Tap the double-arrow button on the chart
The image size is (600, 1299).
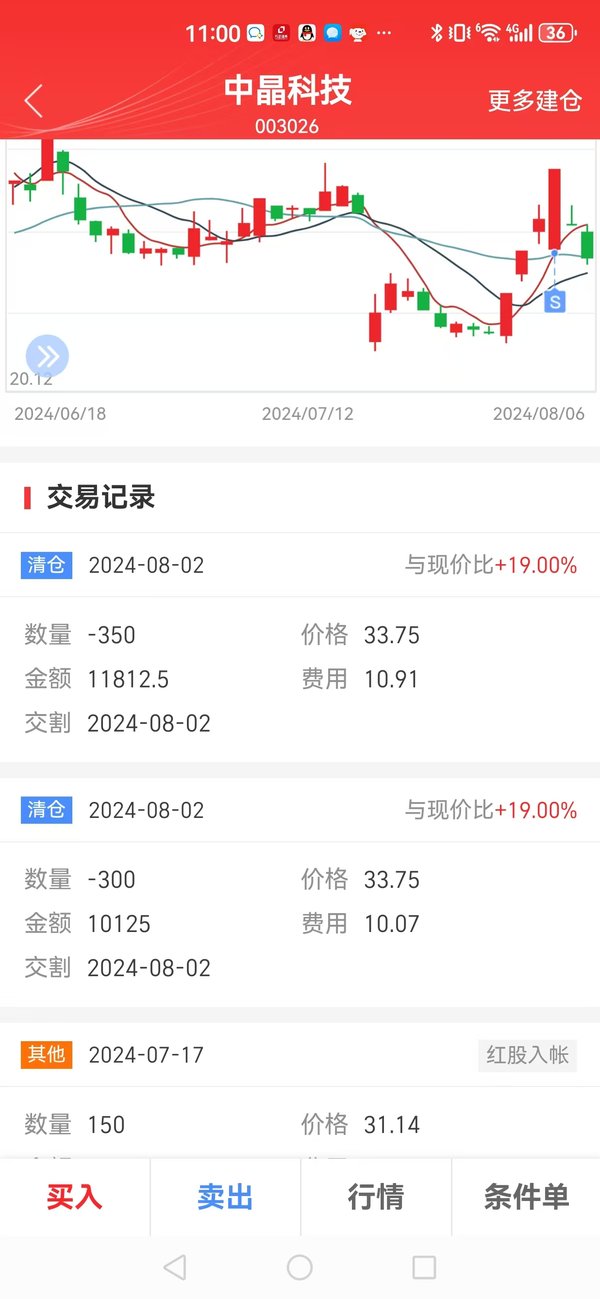(47, 356)
